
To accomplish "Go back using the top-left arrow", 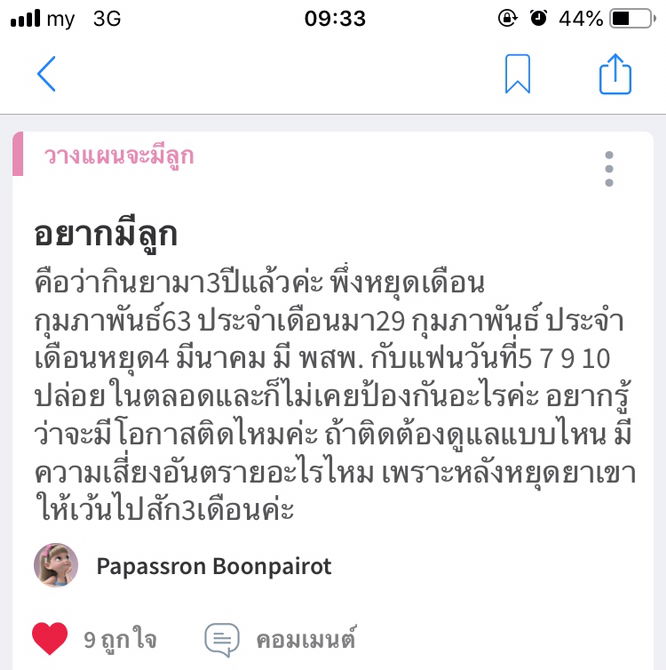I will (x=46, y=74).
